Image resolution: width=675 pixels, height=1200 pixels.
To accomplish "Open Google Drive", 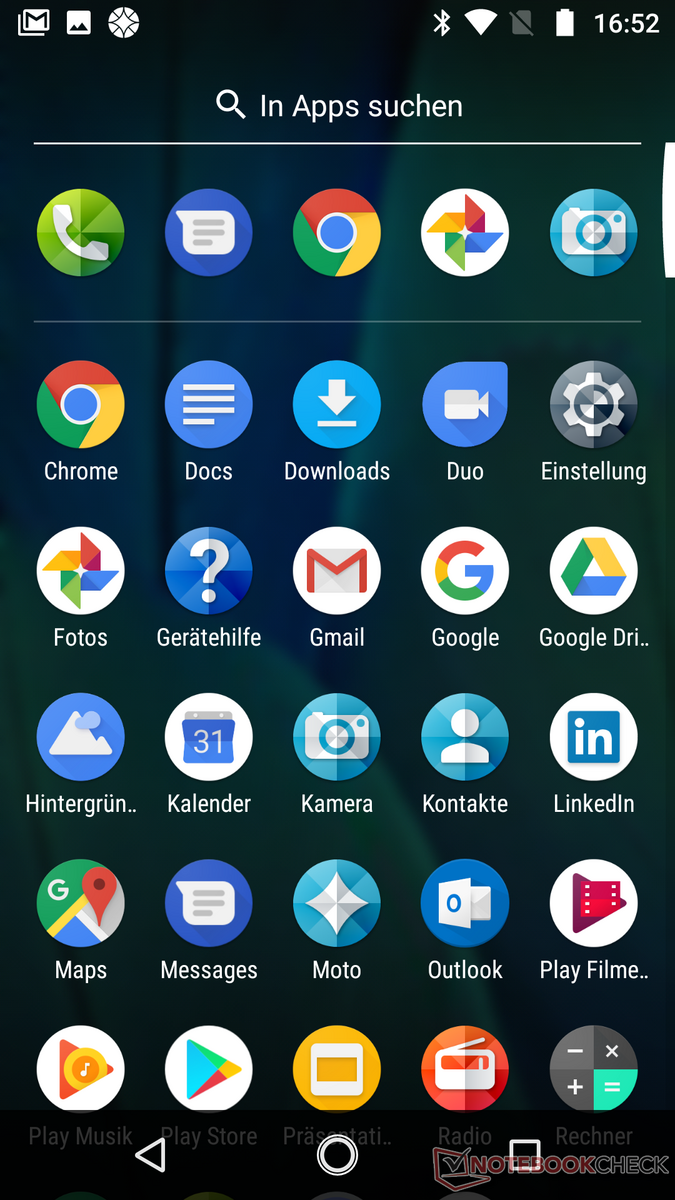I will 593,571.
